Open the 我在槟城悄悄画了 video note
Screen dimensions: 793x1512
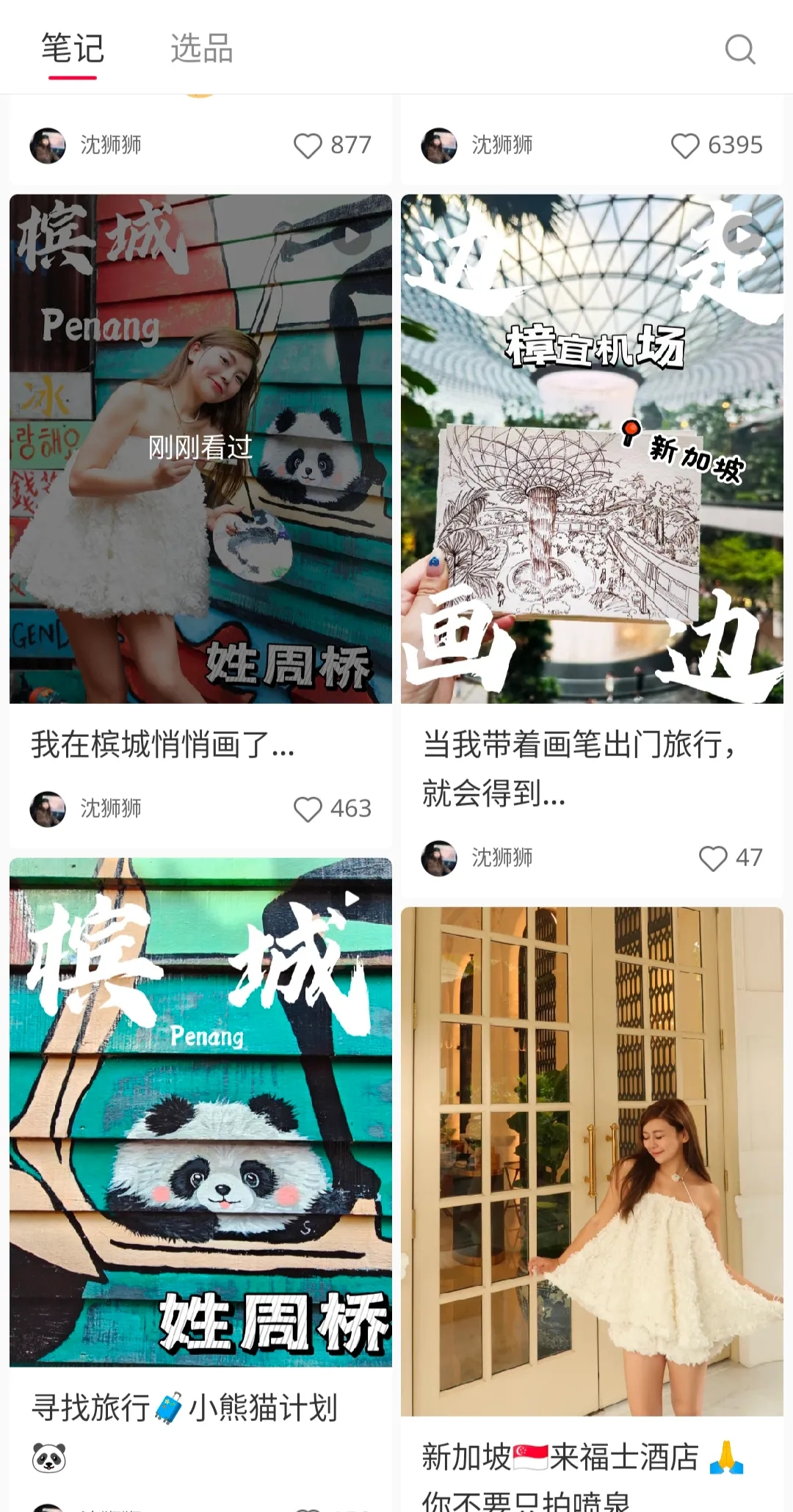[x=200, y=448]
